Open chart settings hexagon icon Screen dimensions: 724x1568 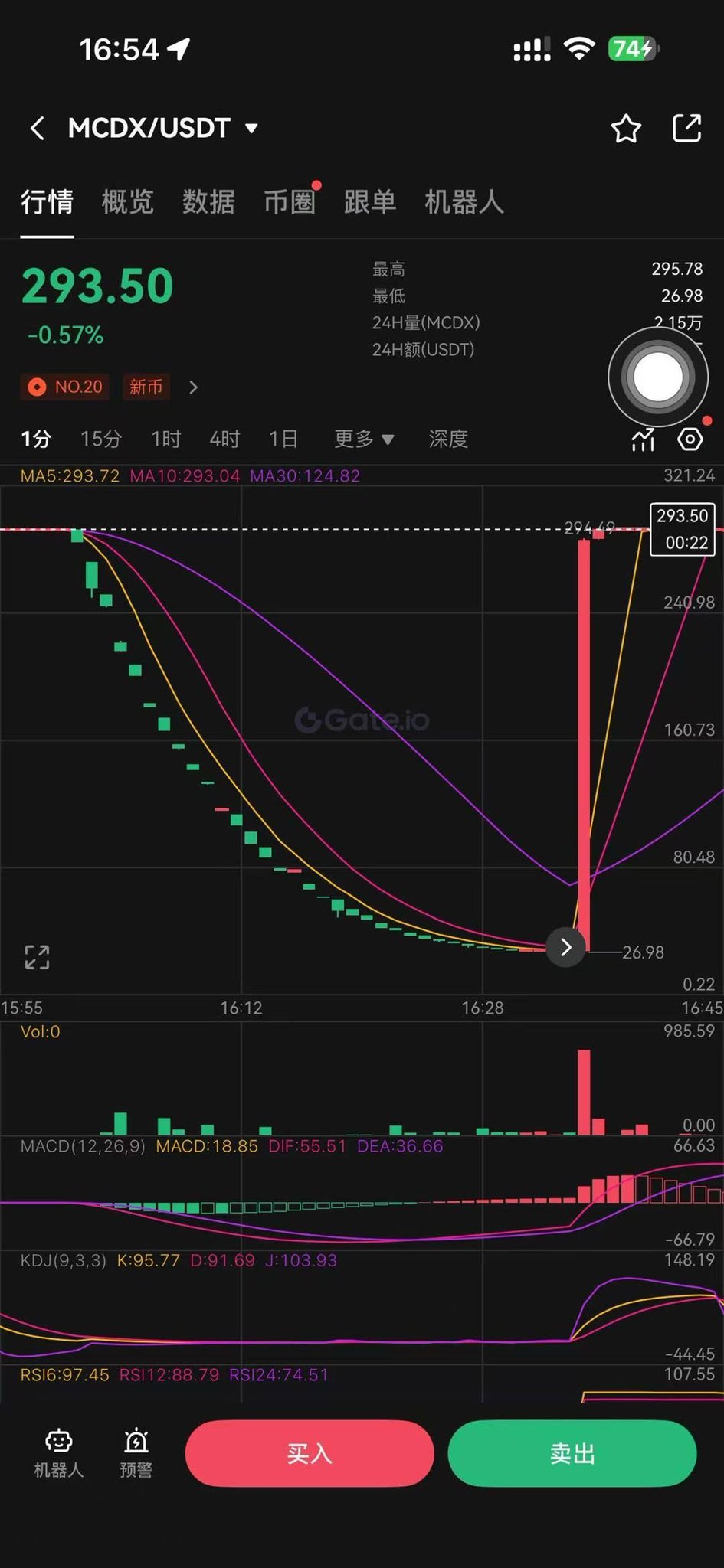click(690, 439)
